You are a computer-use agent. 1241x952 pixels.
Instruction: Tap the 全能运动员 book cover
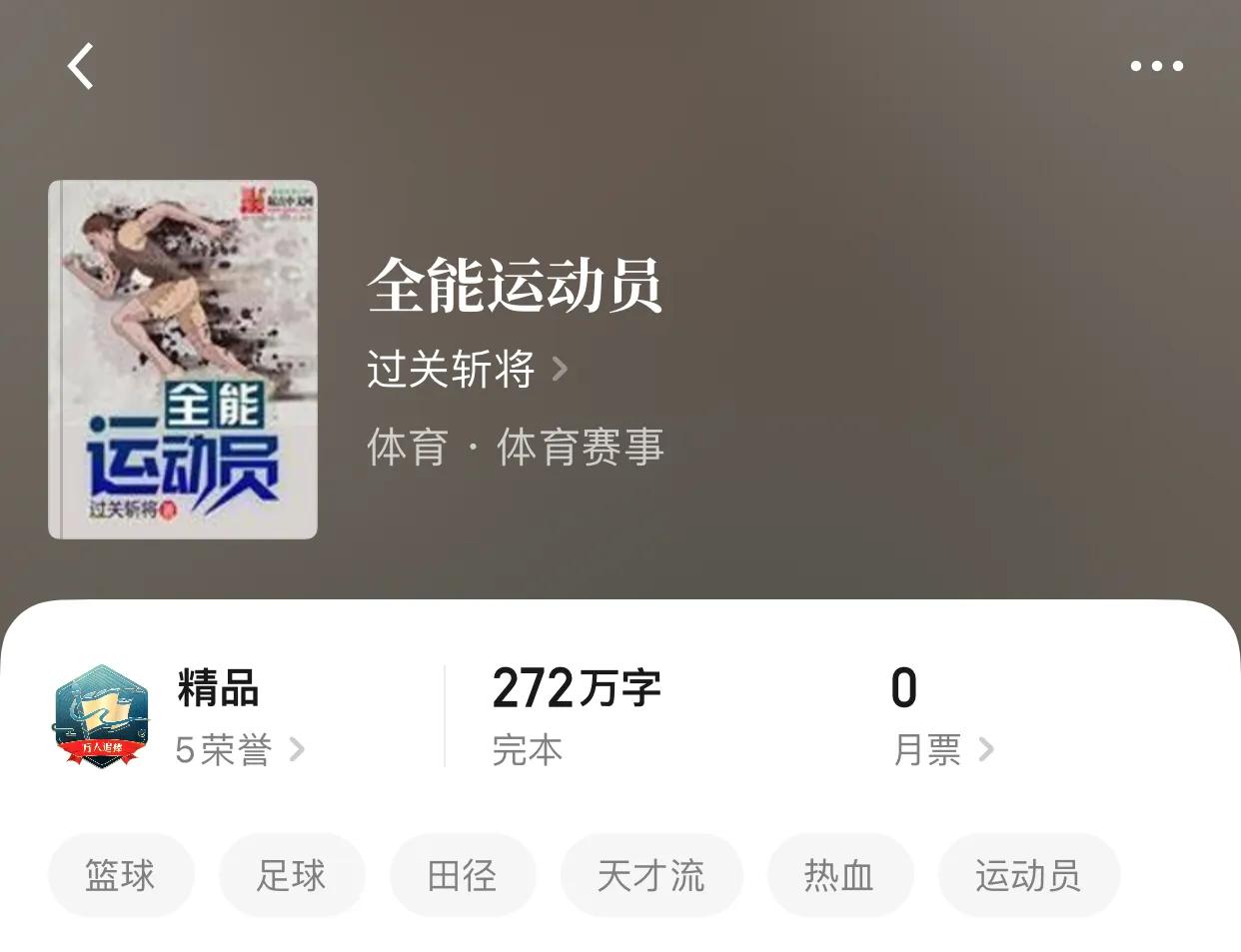183,360
